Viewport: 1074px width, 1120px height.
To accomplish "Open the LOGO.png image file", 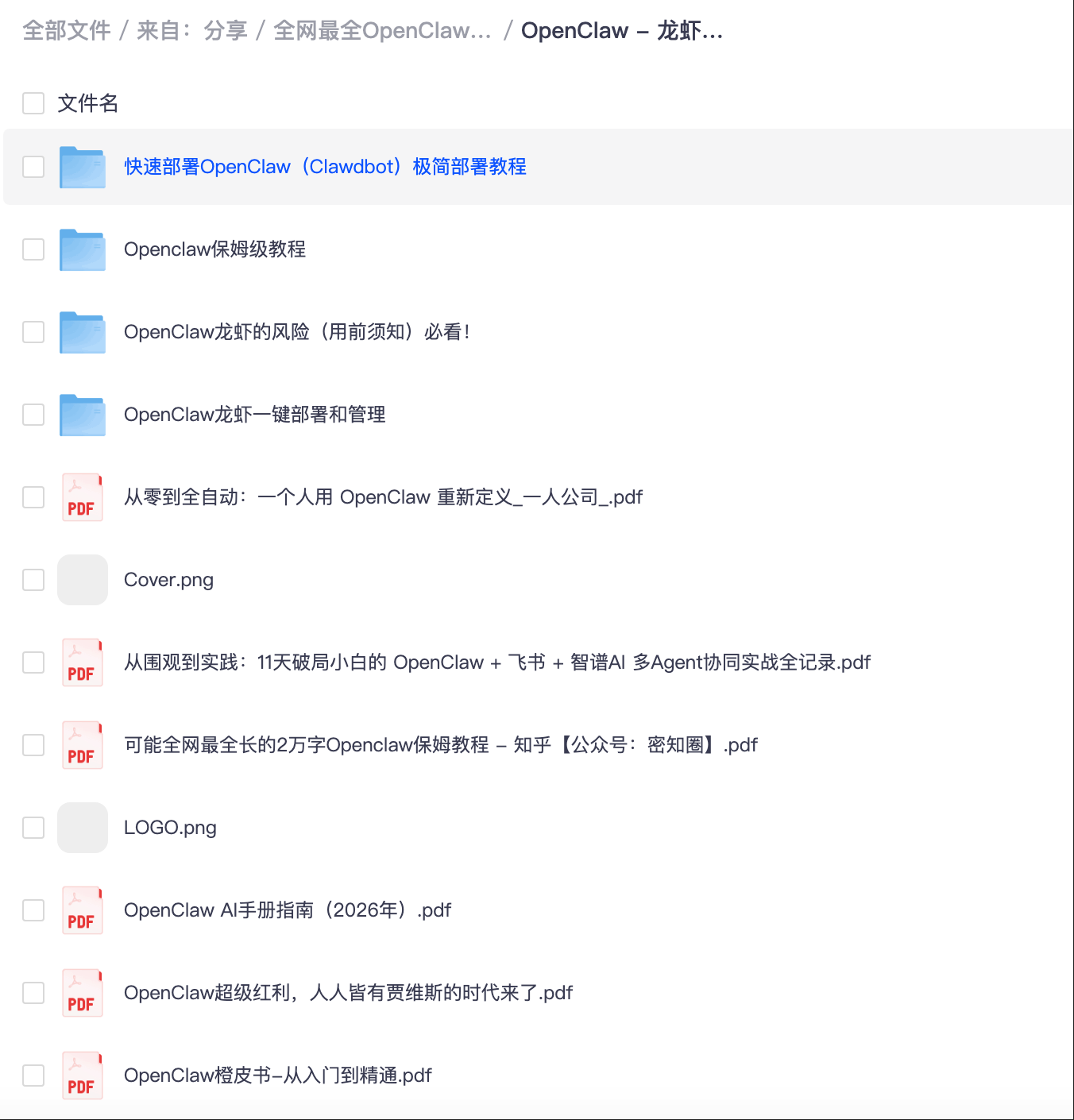I will pos(170,828).
